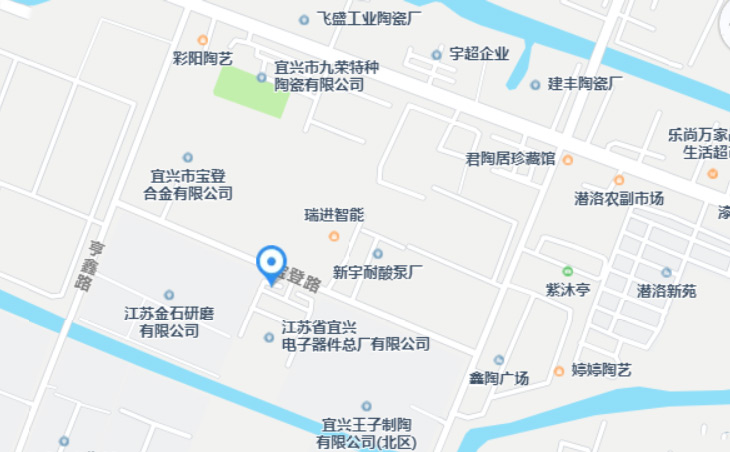
Task: Tap the blue location pin on 宝登路
Action: click(271, 263)
